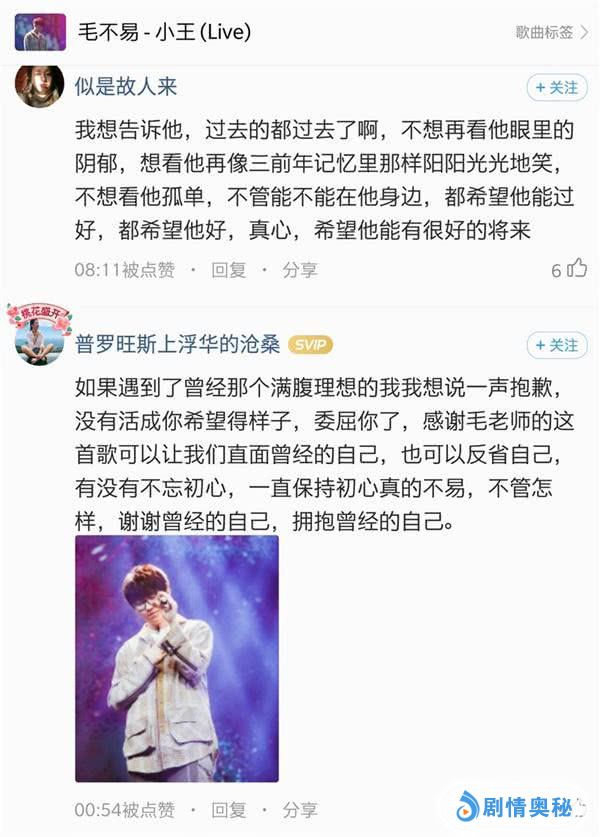Like 似是故人来's comment with 6 likes

(576, 269)
